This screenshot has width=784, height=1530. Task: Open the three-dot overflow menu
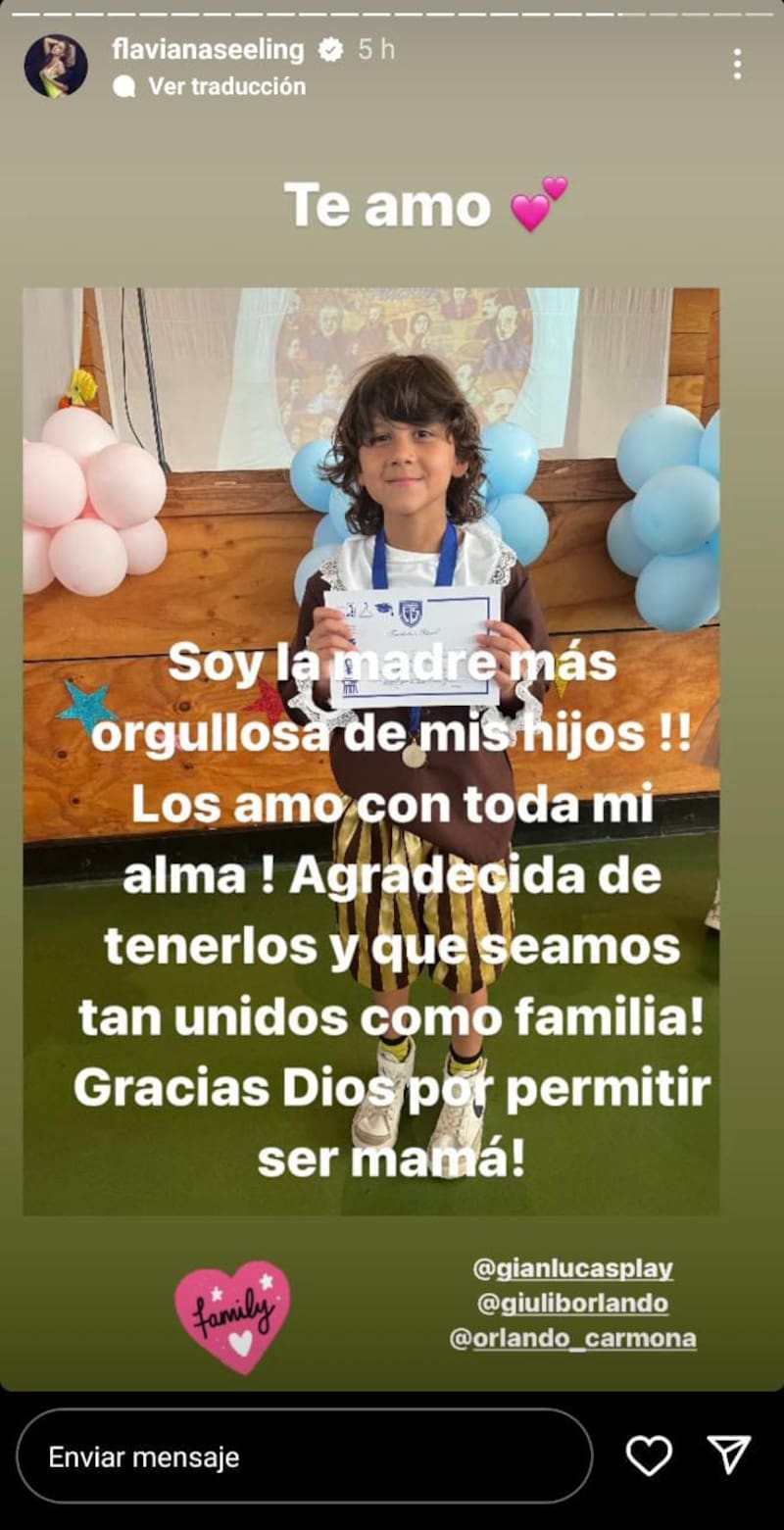point(737,65)
